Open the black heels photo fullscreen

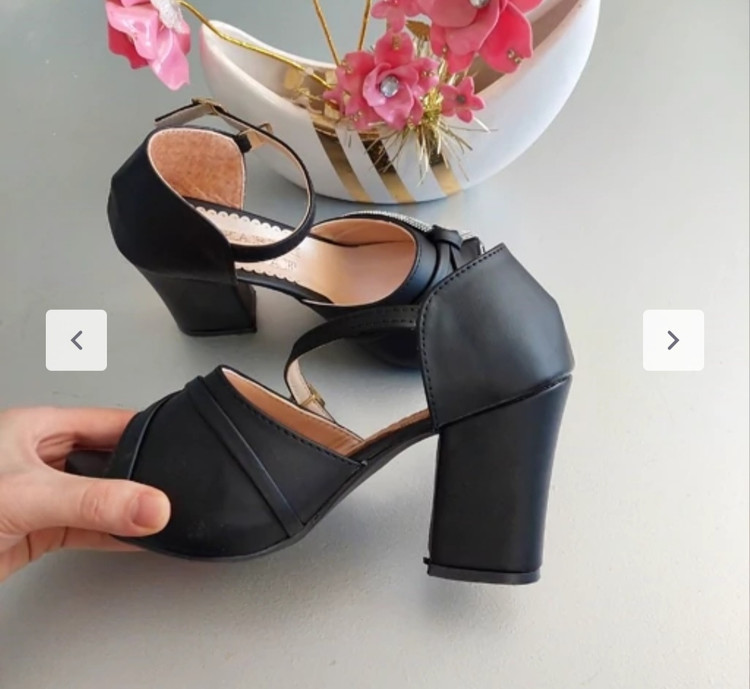pos(375,420)
